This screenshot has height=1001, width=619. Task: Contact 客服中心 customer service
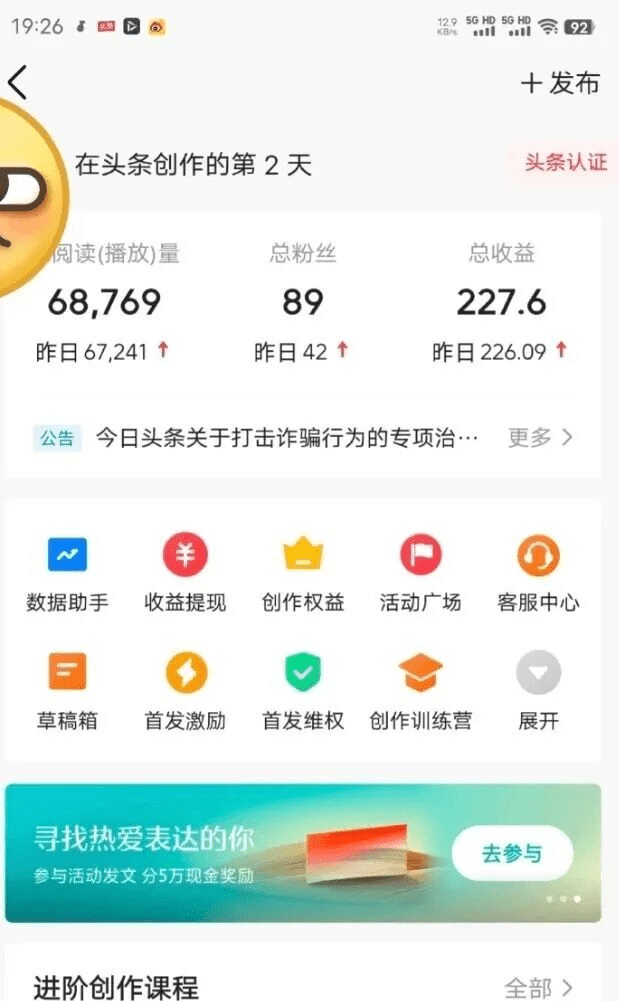click(x=538, y=572)
